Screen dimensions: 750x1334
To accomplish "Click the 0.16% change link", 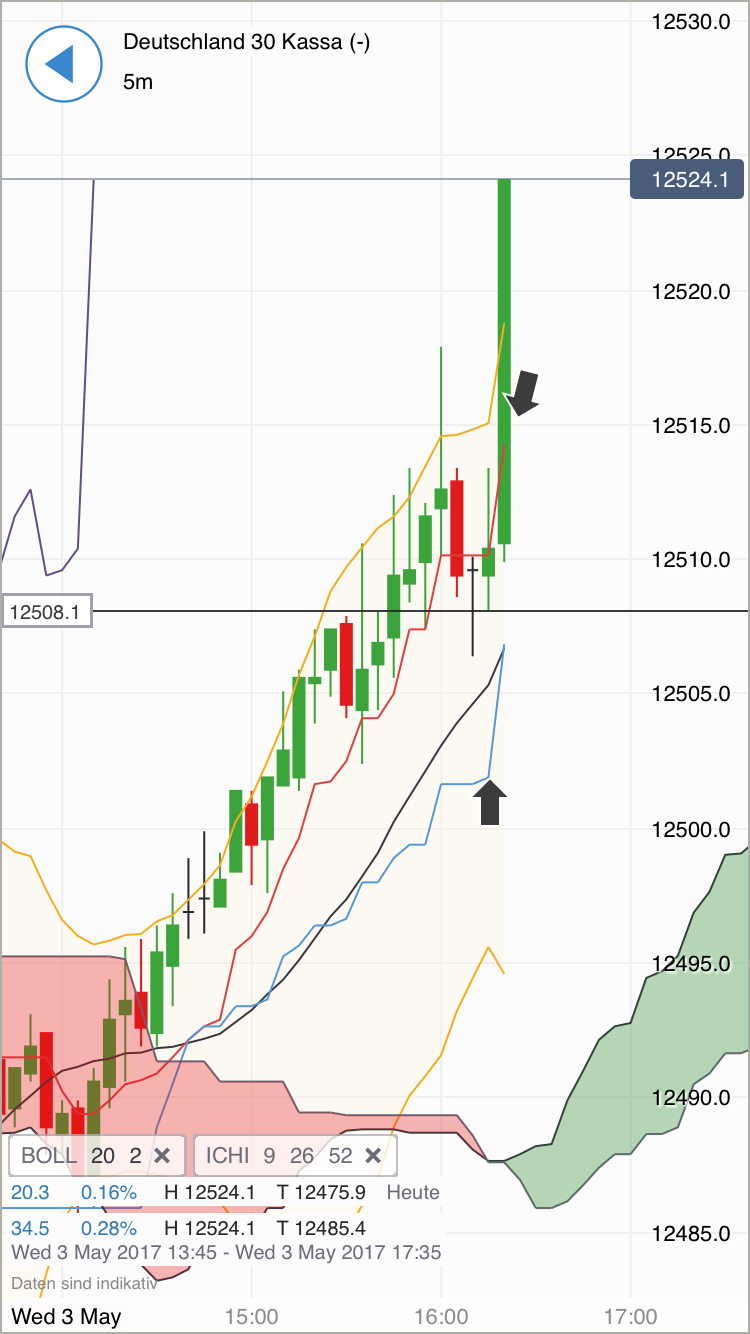I will pyautogui.click(x=110, y=1192).
